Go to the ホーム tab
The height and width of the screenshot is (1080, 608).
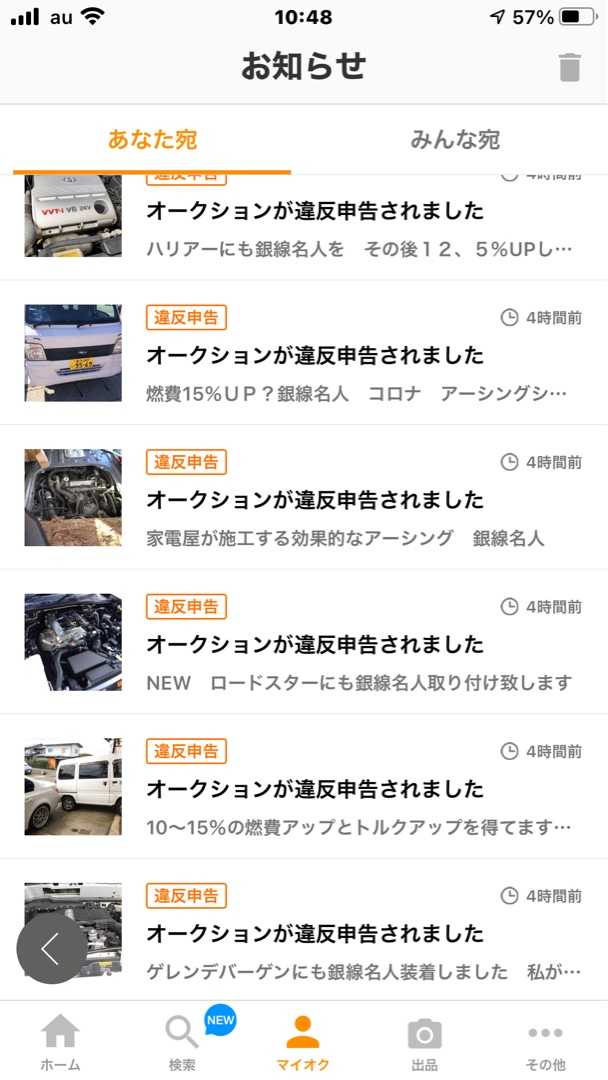(x=60, y=1042)
